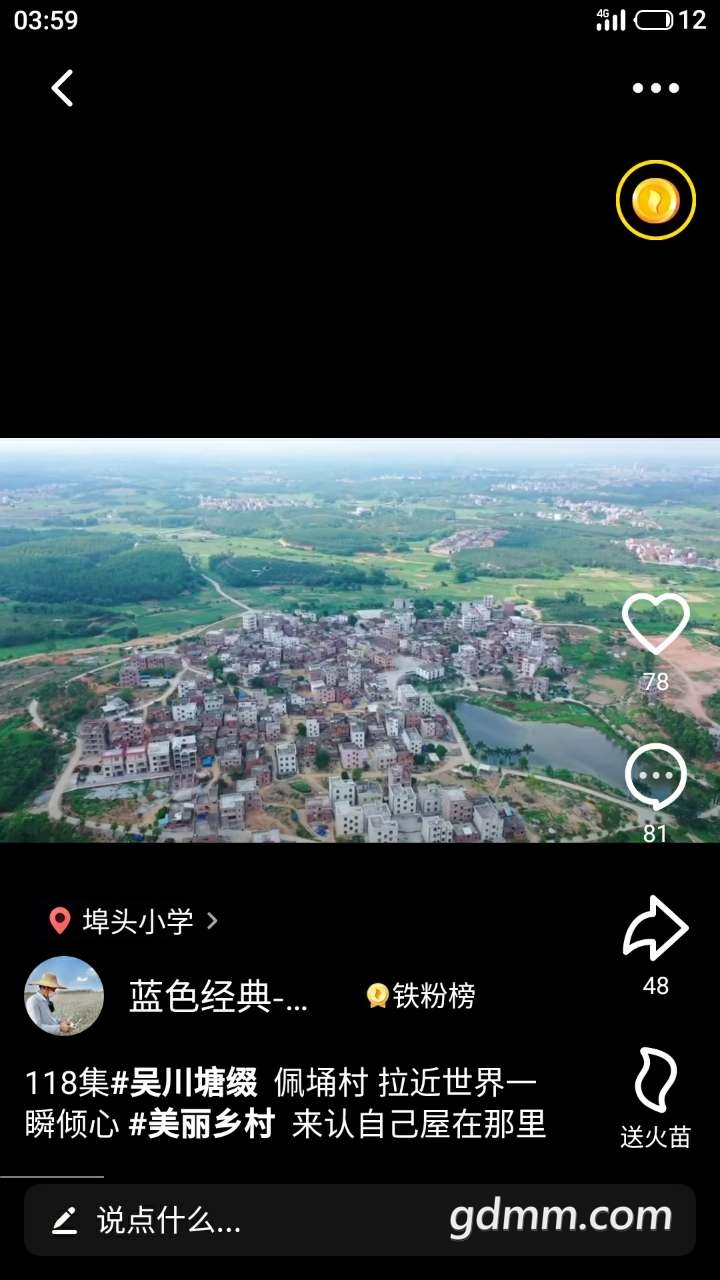
Task: Open the three-dot overflow menu
Action: pos(655,88)
